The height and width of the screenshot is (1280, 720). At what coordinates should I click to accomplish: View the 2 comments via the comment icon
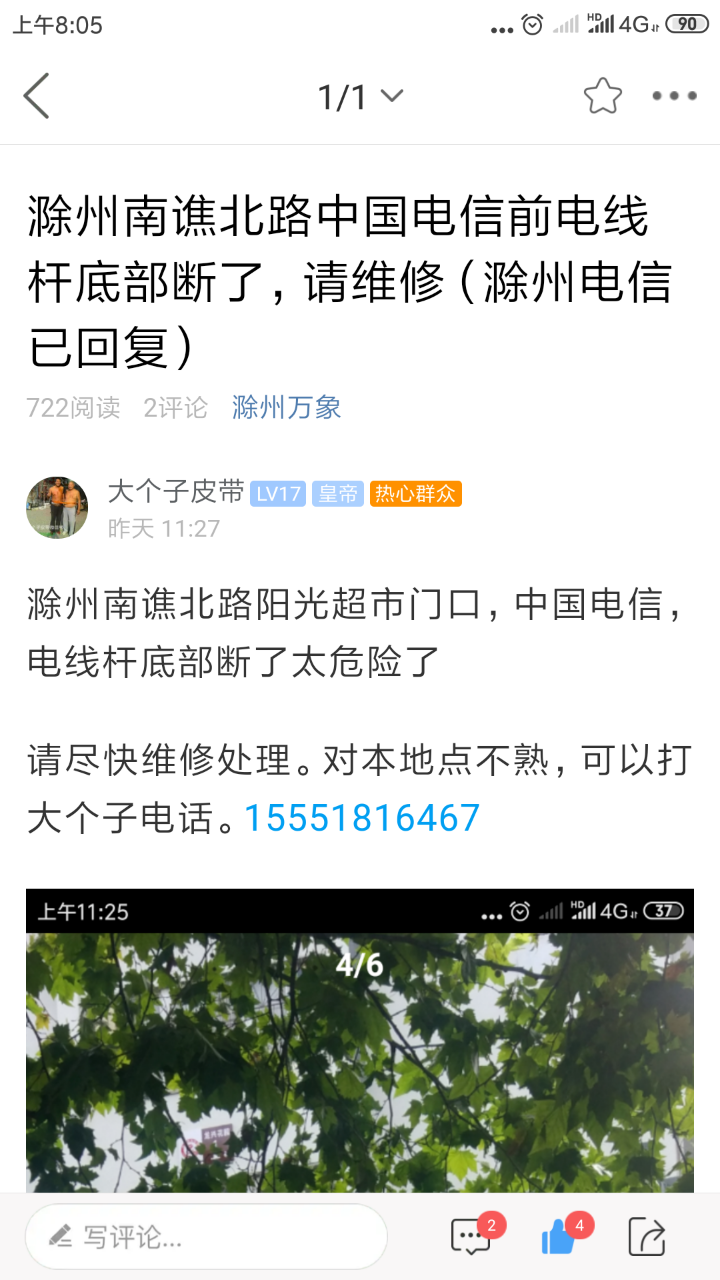coord(471,1237)
